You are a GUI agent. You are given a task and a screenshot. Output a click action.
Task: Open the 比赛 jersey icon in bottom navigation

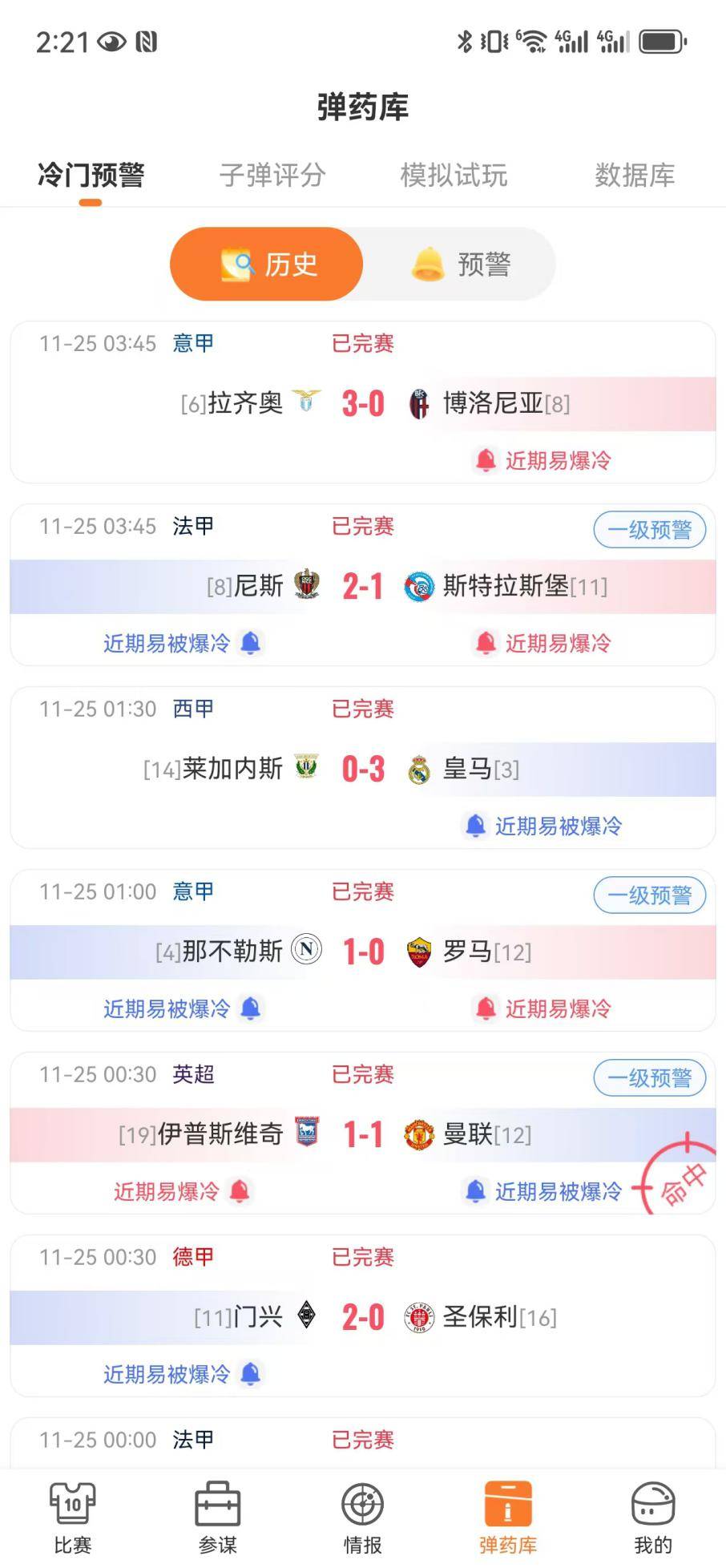coord(72,1513)
